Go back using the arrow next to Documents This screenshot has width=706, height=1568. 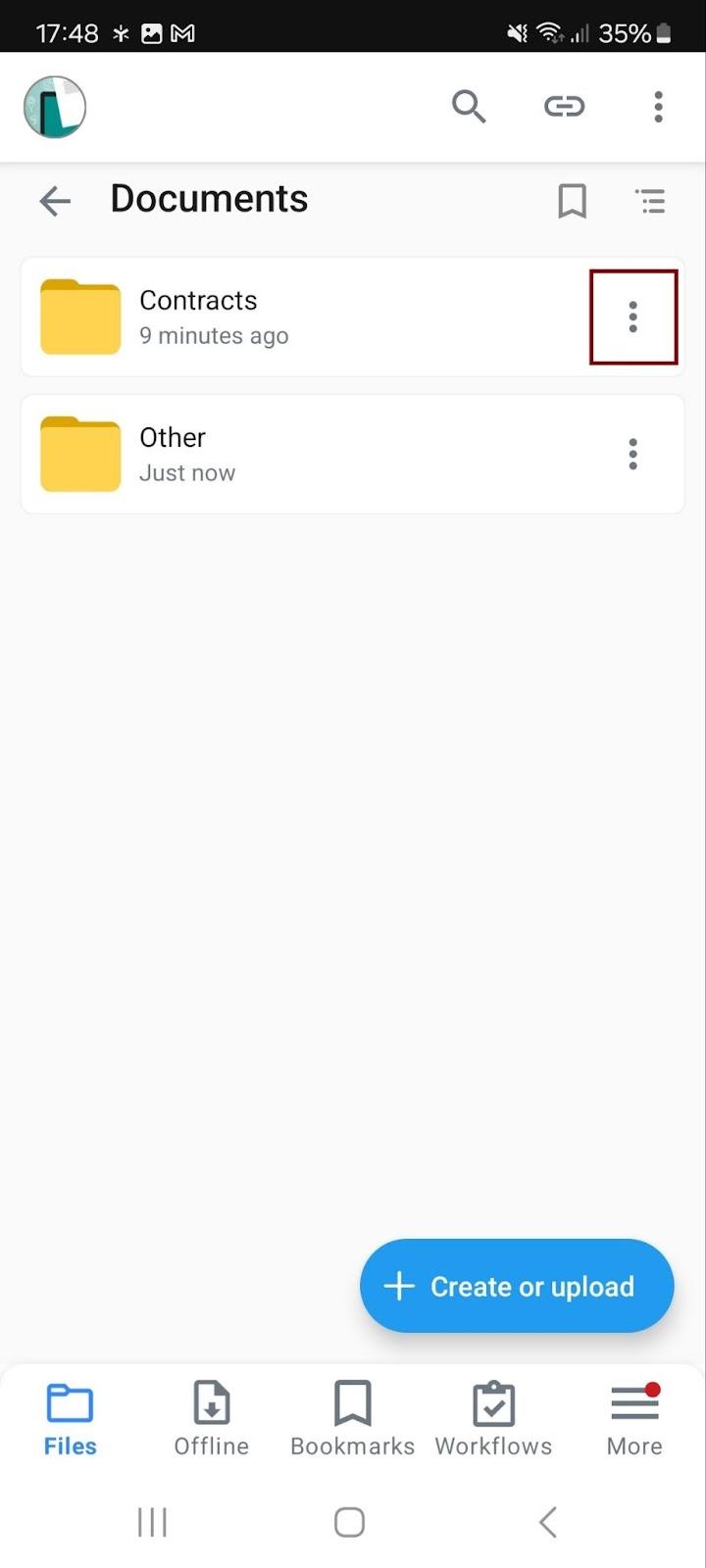55,201
